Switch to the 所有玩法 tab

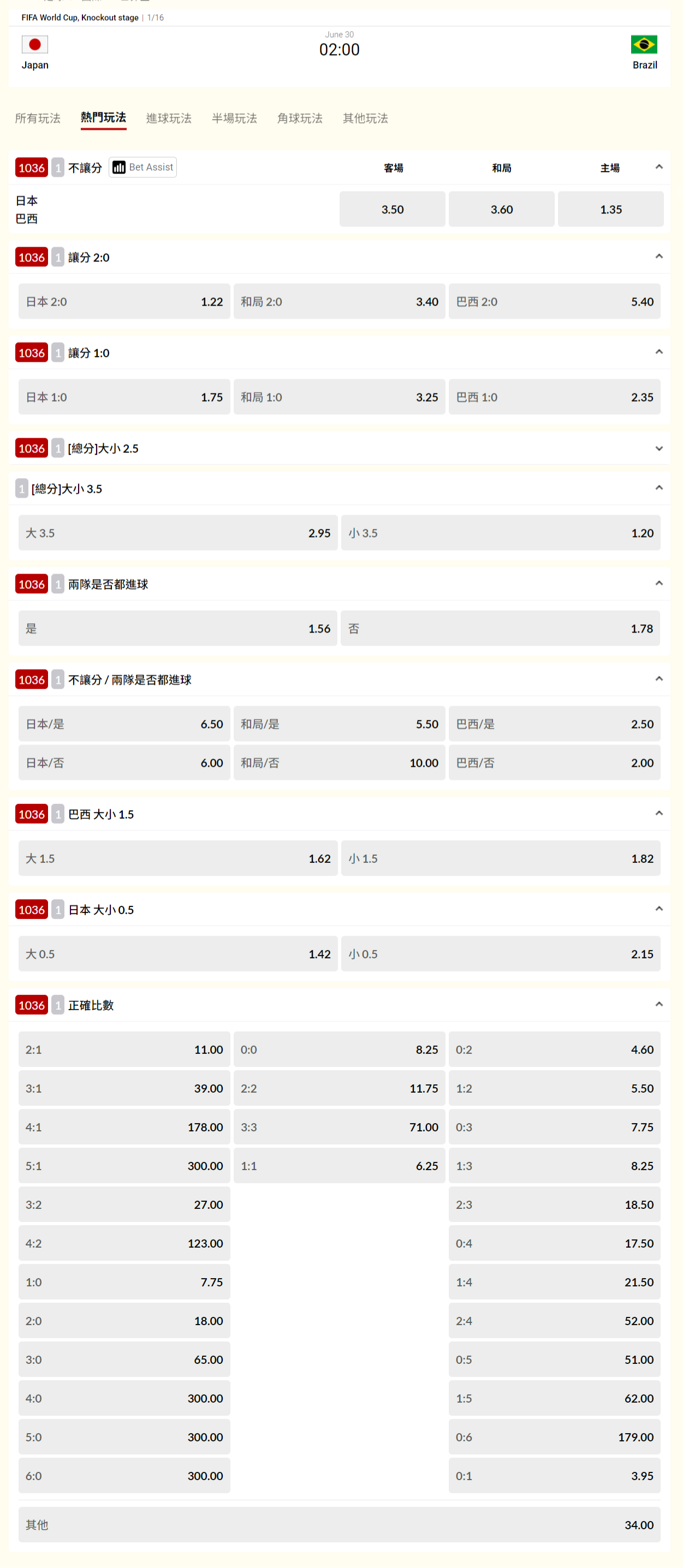pos(38,118)
